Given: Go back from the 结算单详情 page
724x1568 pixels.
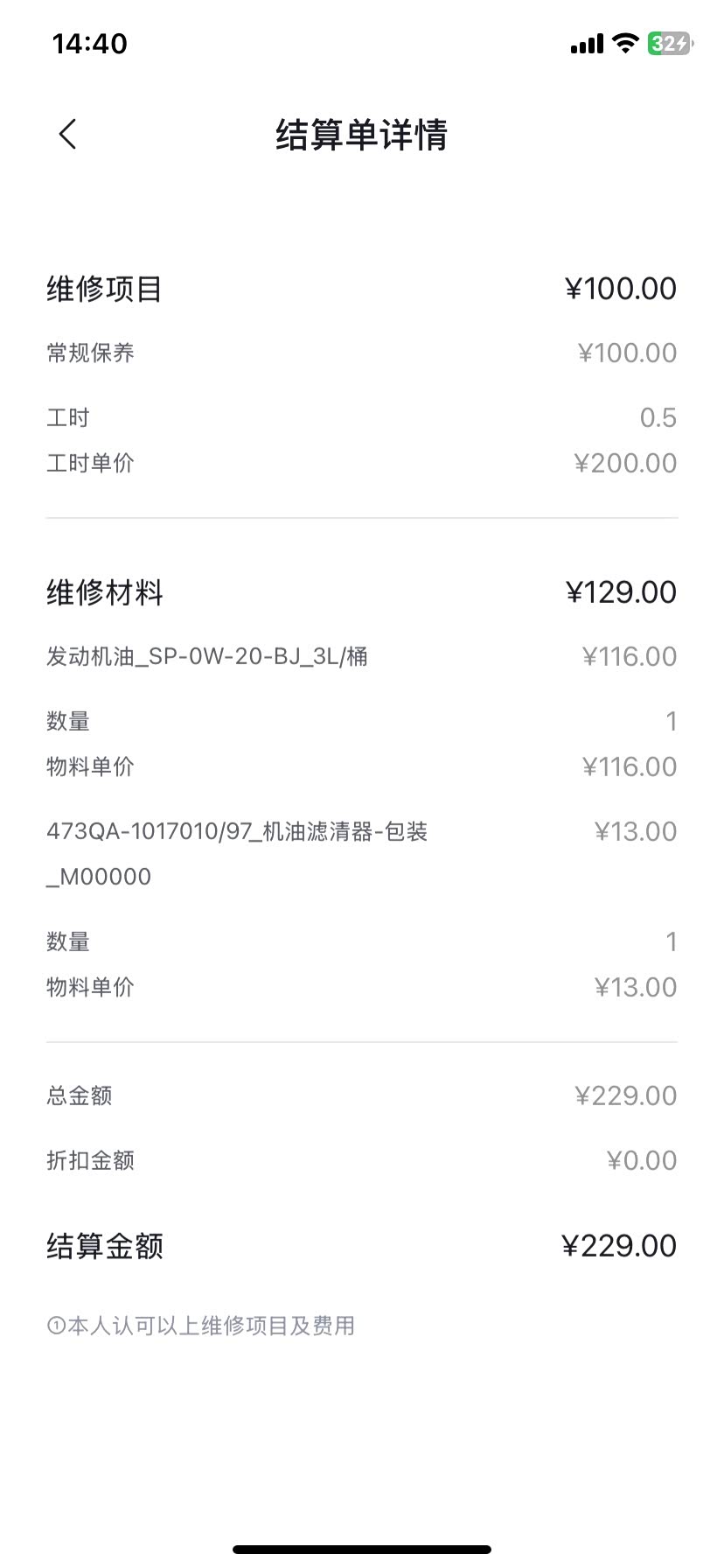Looking at the screenshot, I should [x=67, y=135].
